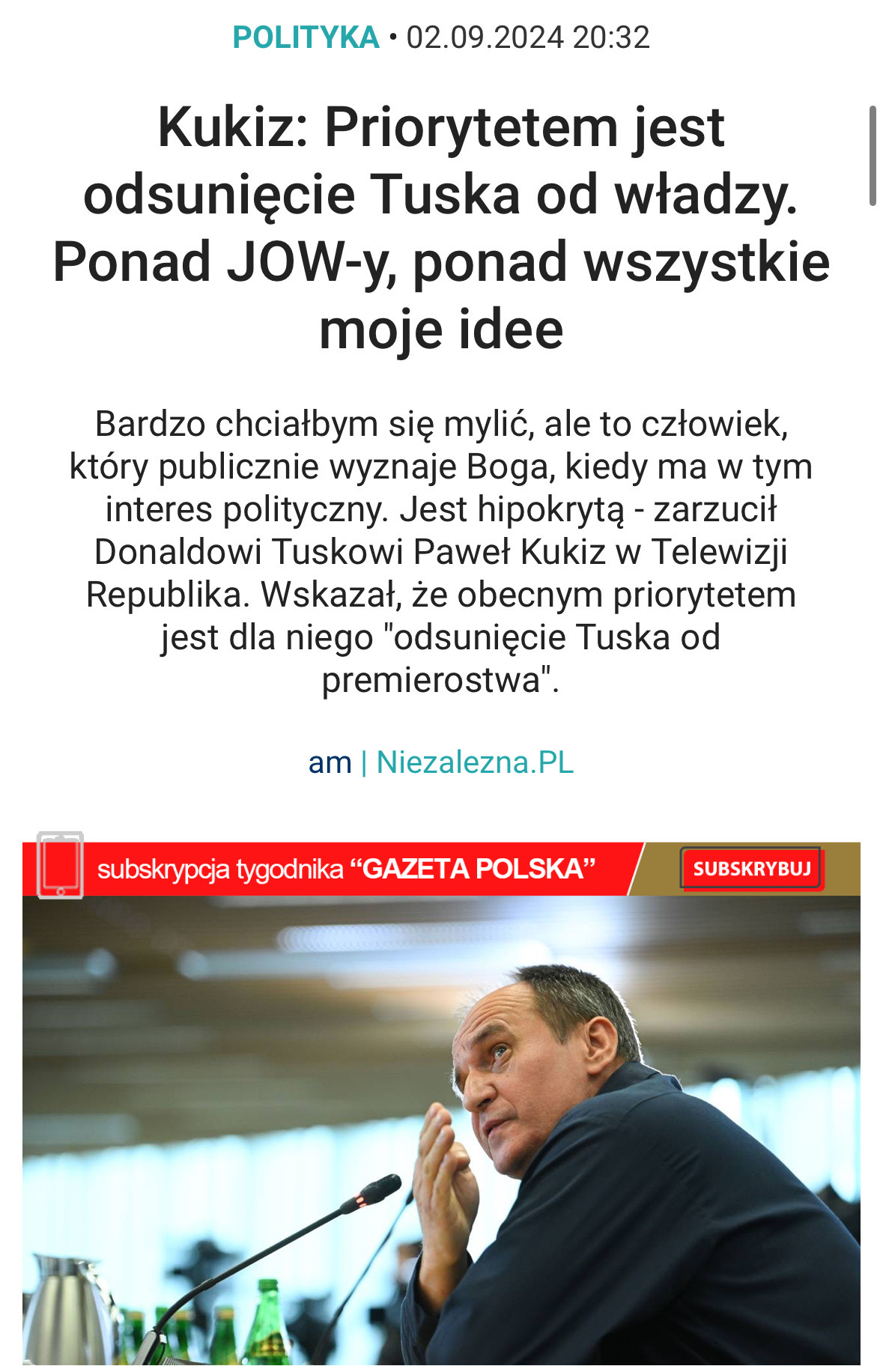The width and height of the screenshot is (883, 1372).
Task: Open the Gazeta Polska subscription banner
Action: coord(345,869)
